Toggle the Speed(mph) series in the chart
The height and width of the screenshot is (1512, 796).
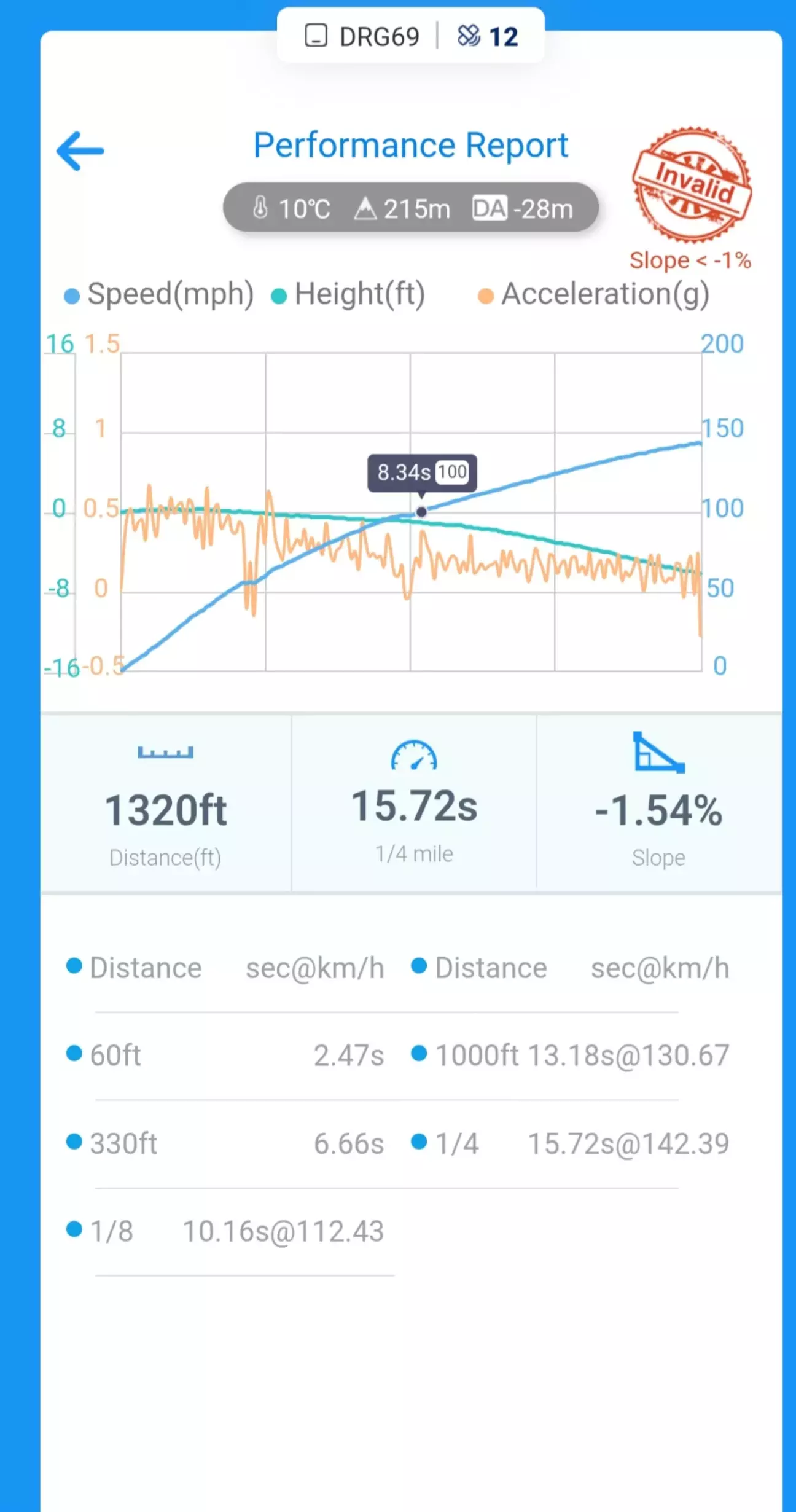point(159,294)
